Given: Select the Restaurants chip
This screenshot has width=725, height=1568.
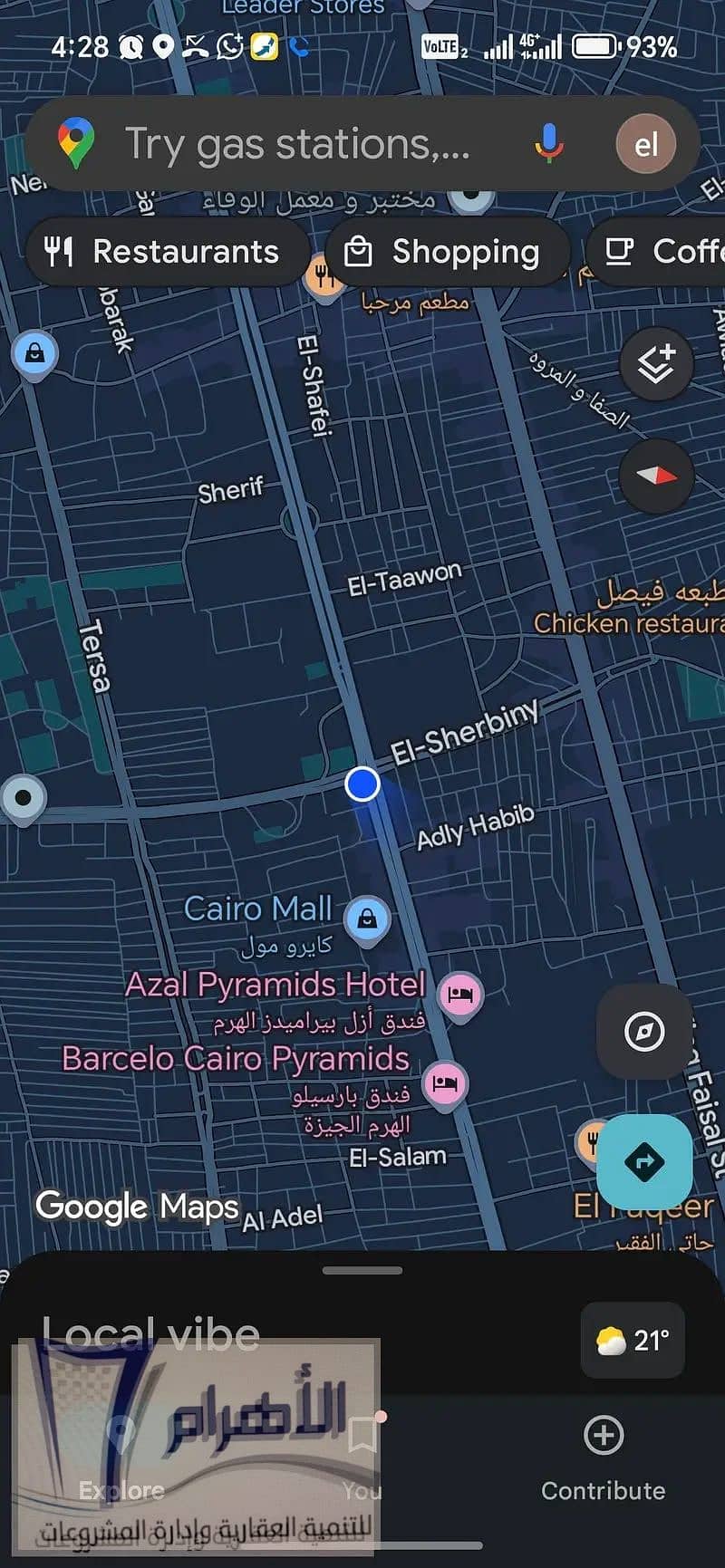Looking at the screenshot, I should tap(166, 251).
